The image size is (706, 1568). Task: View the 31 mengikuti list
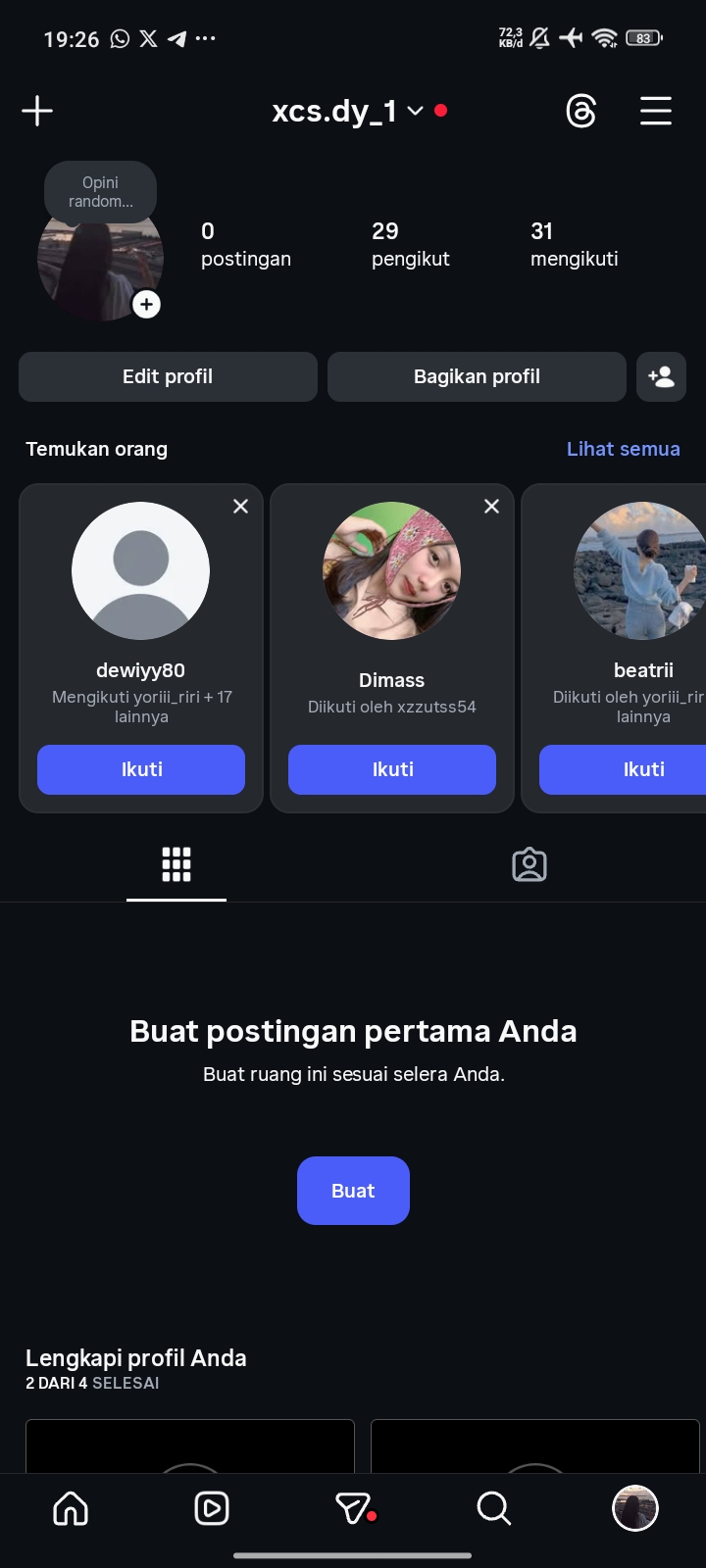pos(574,244)
